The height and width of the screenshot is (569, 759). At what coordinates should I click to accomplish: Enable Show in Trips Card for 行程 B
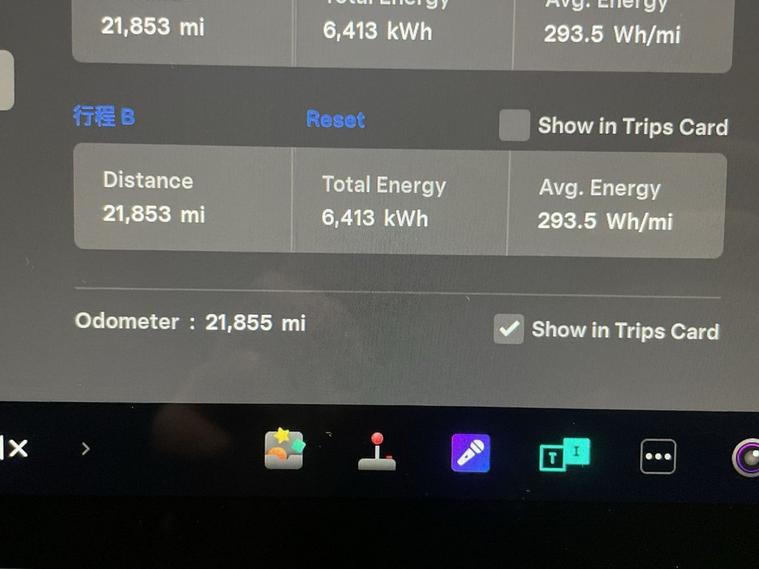pyautogui.click(x=514, y=126)
